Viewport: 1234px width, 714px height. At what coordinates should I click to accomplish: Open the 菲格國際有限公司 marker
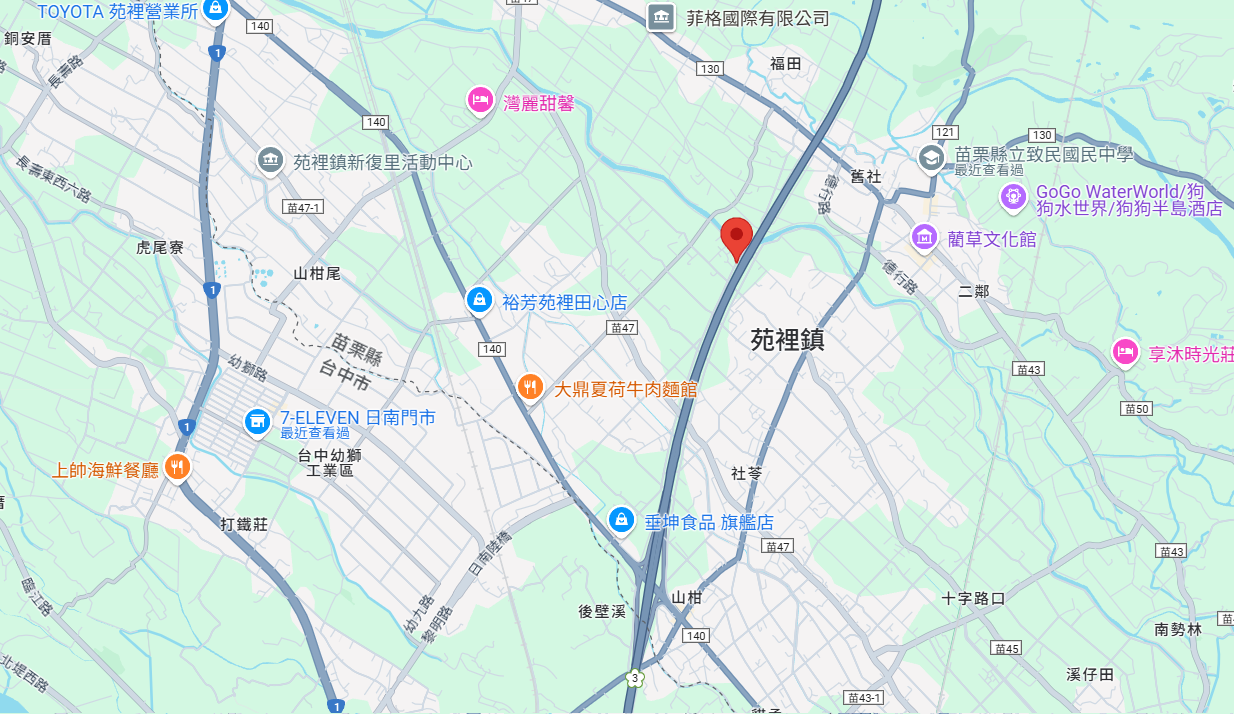(x=660, y=16)
